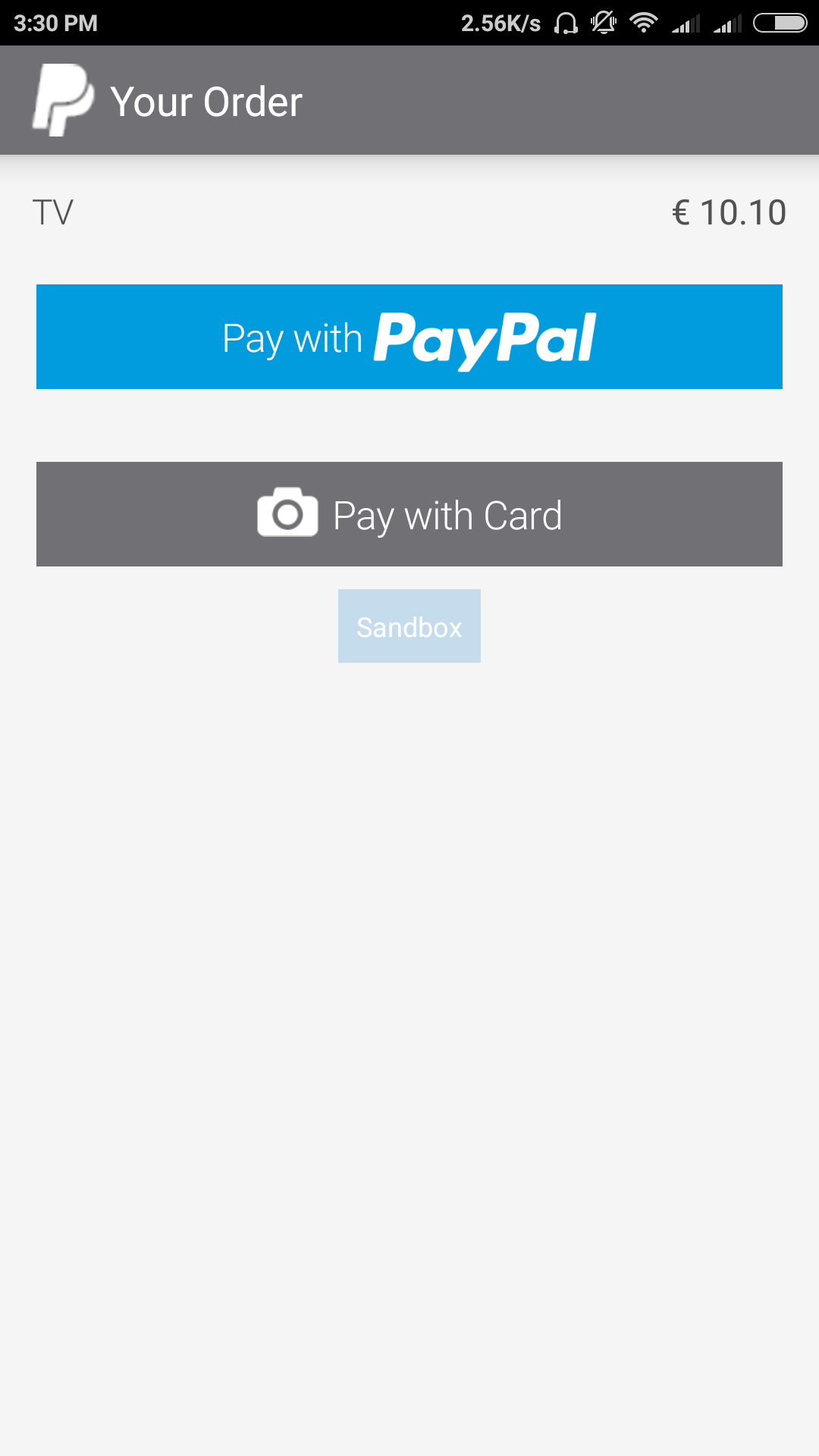Image resolution: width=819 pixels, height=1456 pixels.
Task: Select the camera icon on Pay with Card
Action: pos(287,514)
